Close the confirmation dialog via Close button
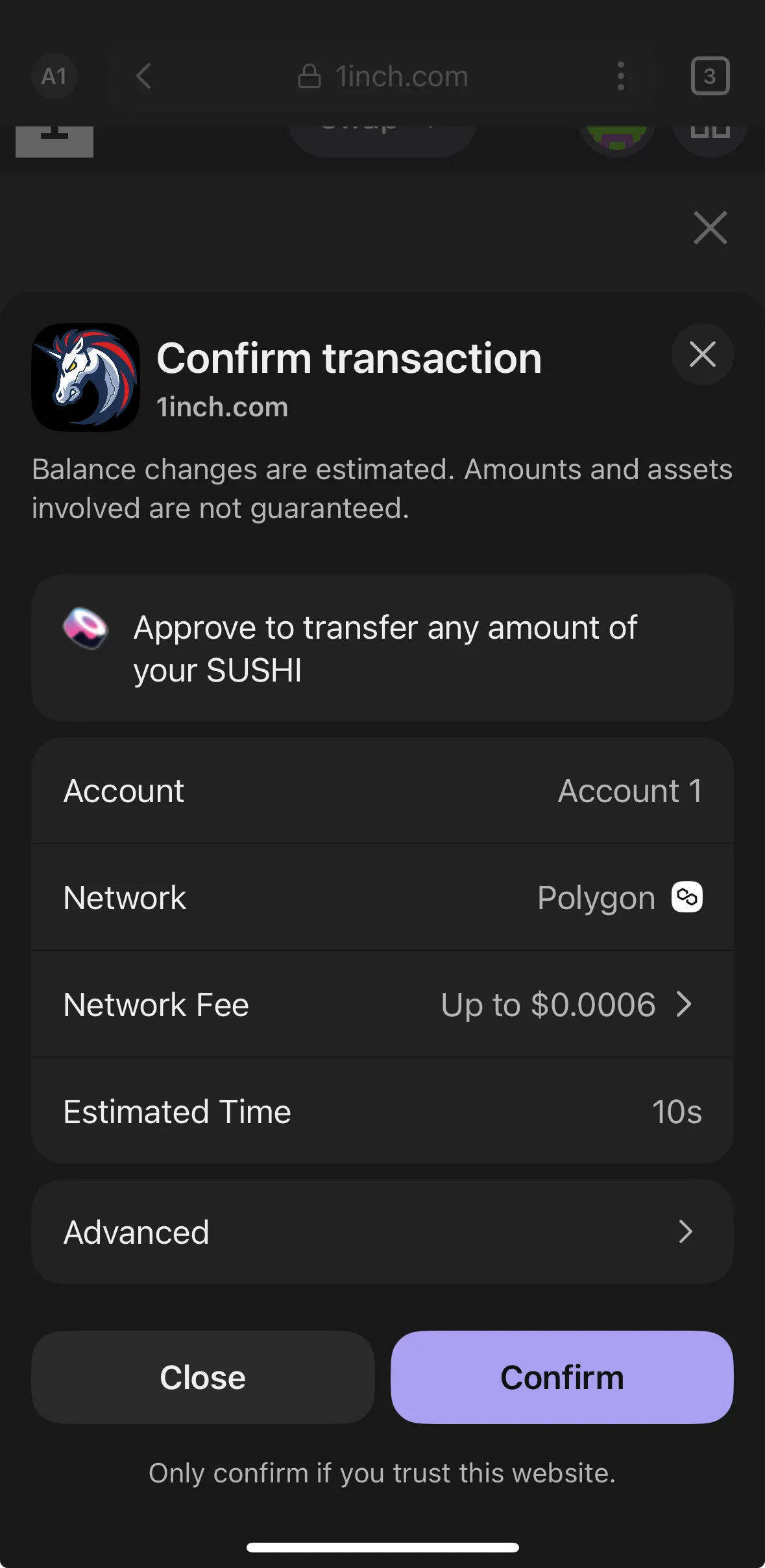Screen dimensions: 765x1568 pos(202,1377)
